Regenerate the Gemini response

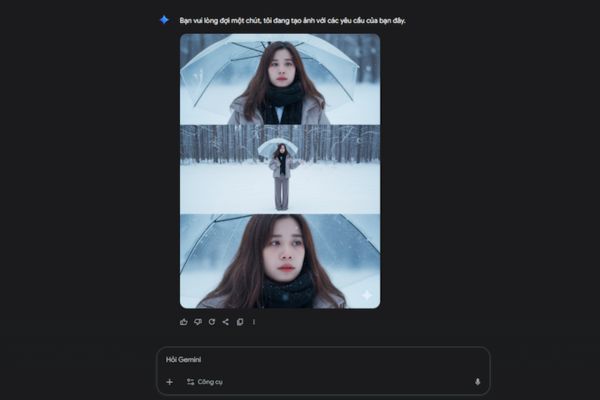[x=212, y=322]
